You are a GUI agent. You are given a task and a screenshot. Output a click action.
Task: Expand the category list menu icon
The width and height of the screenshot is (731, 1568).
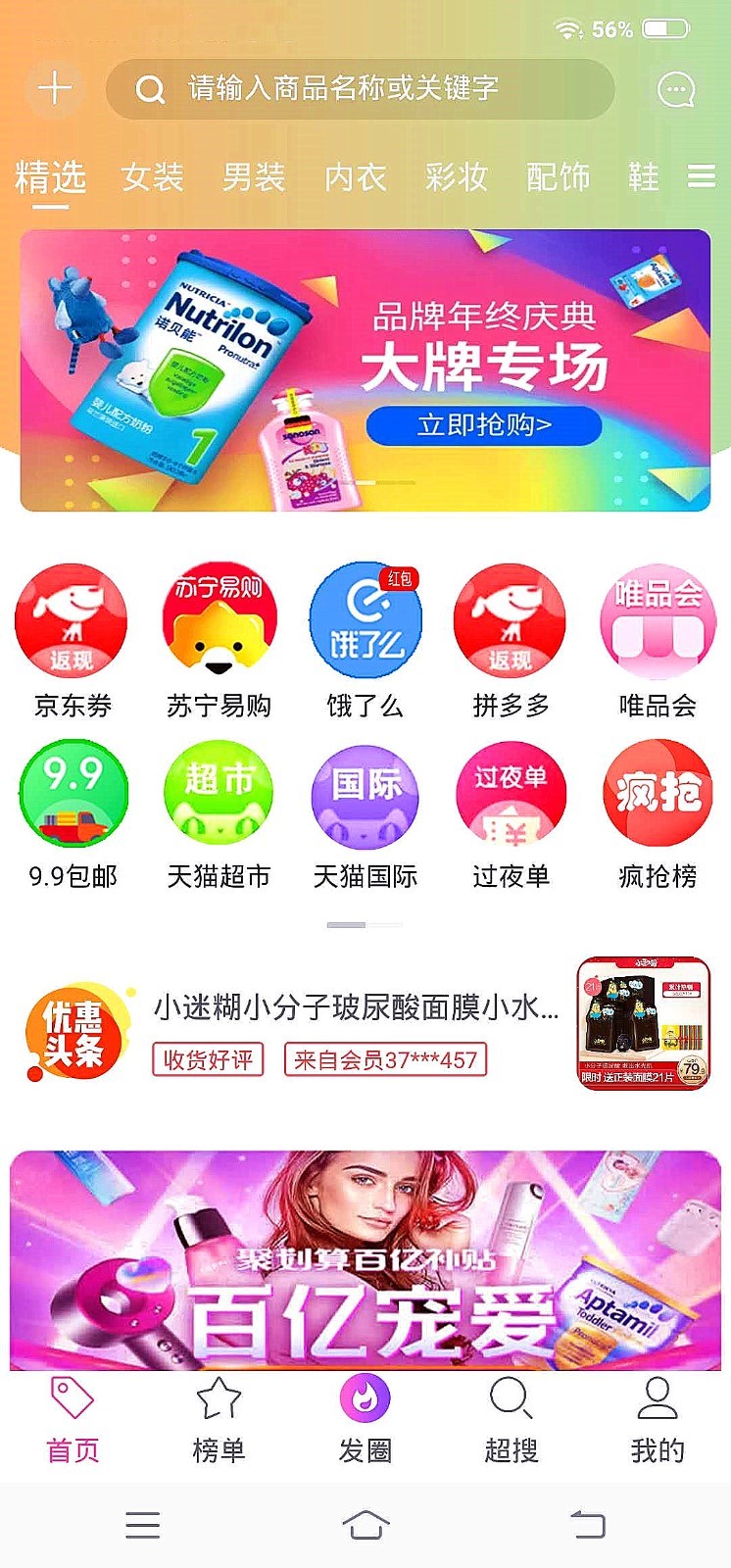pyautogui.click(x=702, y=176)
